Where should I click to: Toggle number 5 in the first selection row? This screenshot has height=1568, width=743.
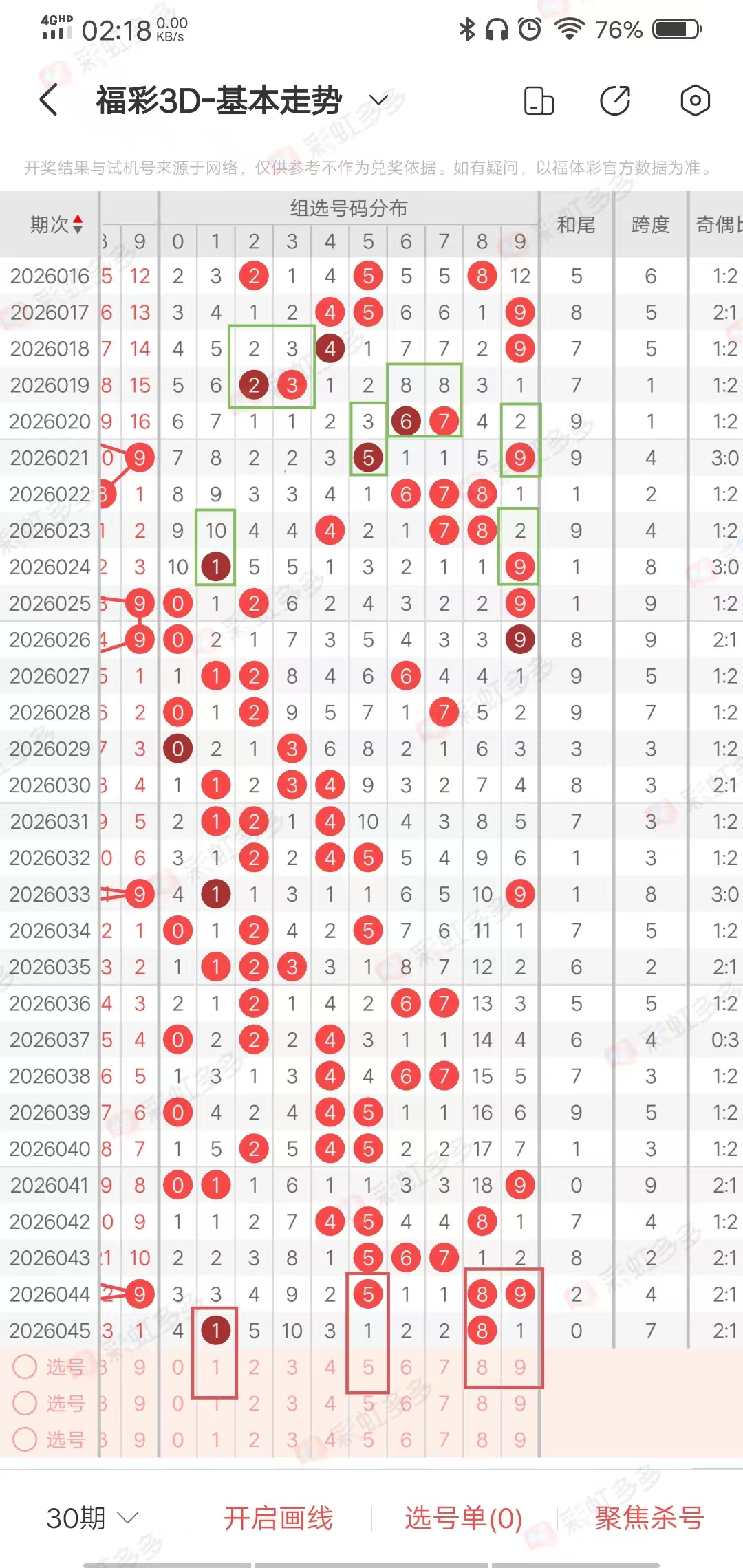[x=368, y=1367]
